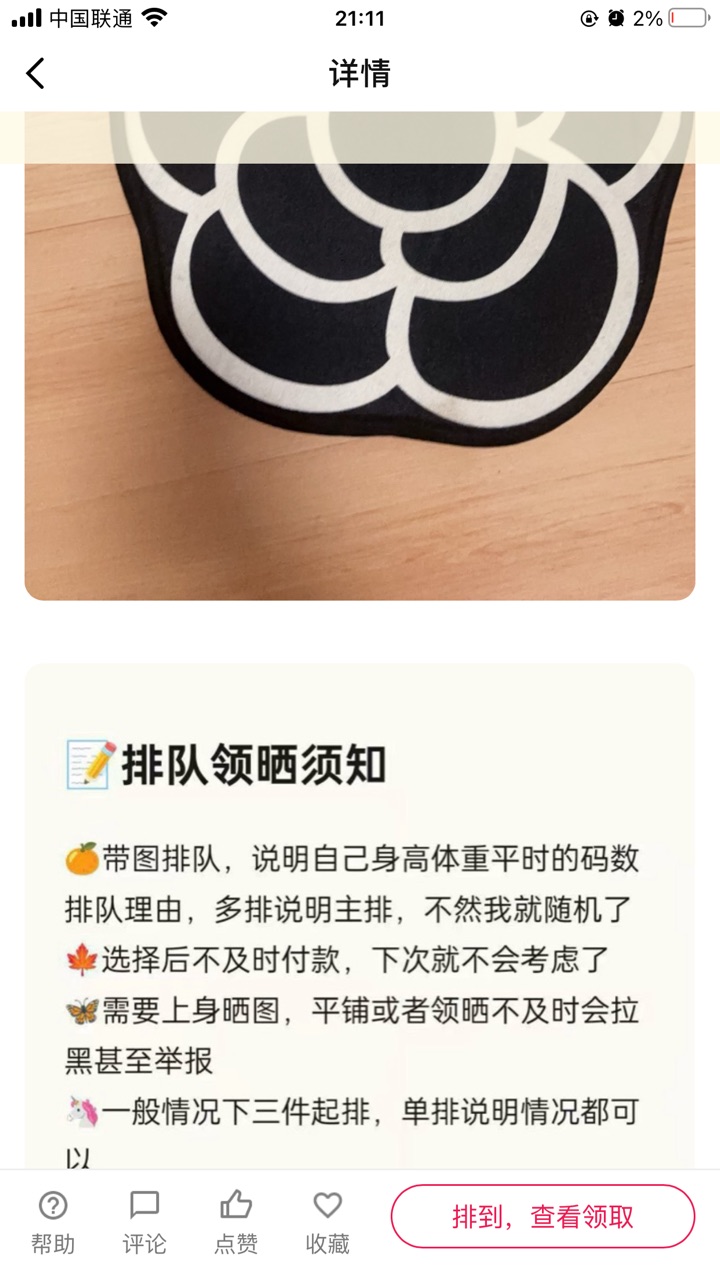
Task: Open 帮助 help
Action: (x=52, y=1221)
